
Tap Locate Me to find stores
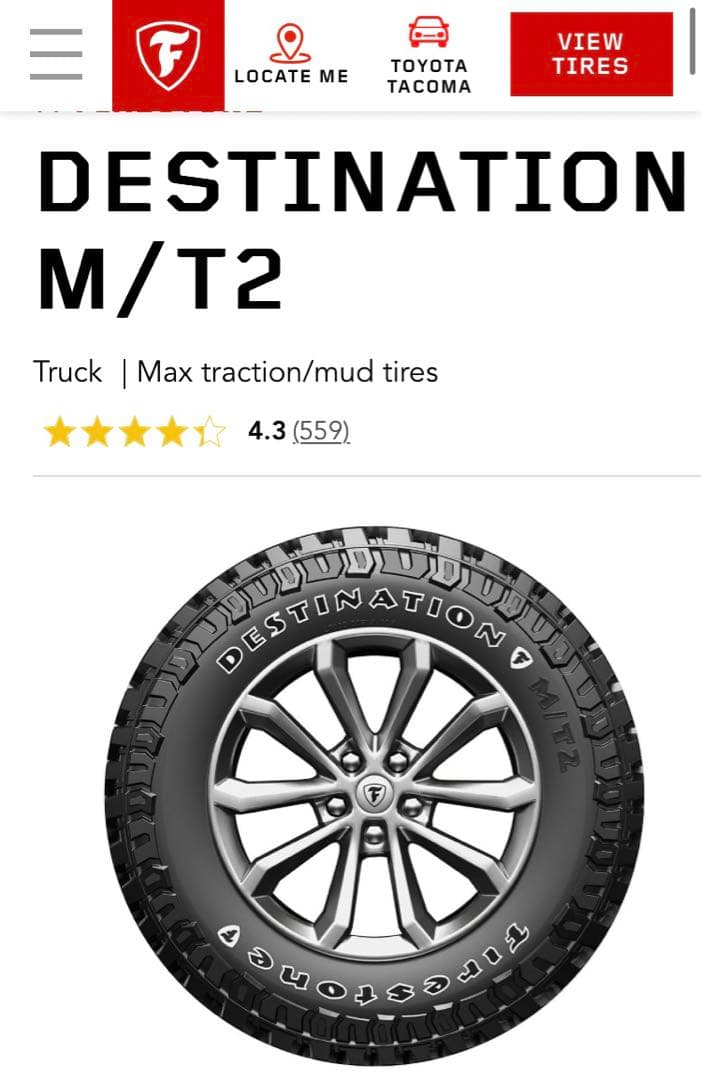point(291,54)
